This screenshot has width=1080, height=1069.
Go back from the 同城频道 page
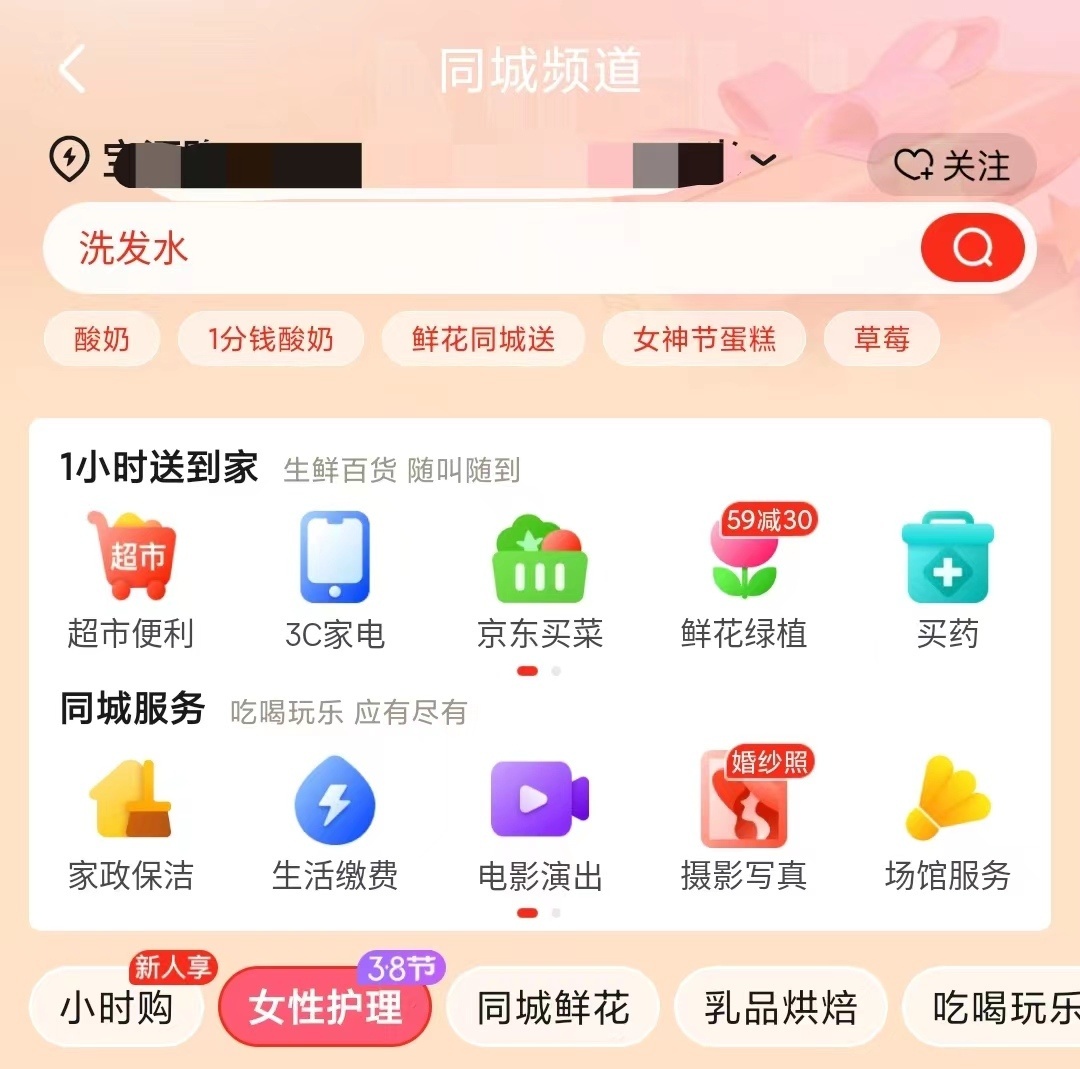point(72,70)
